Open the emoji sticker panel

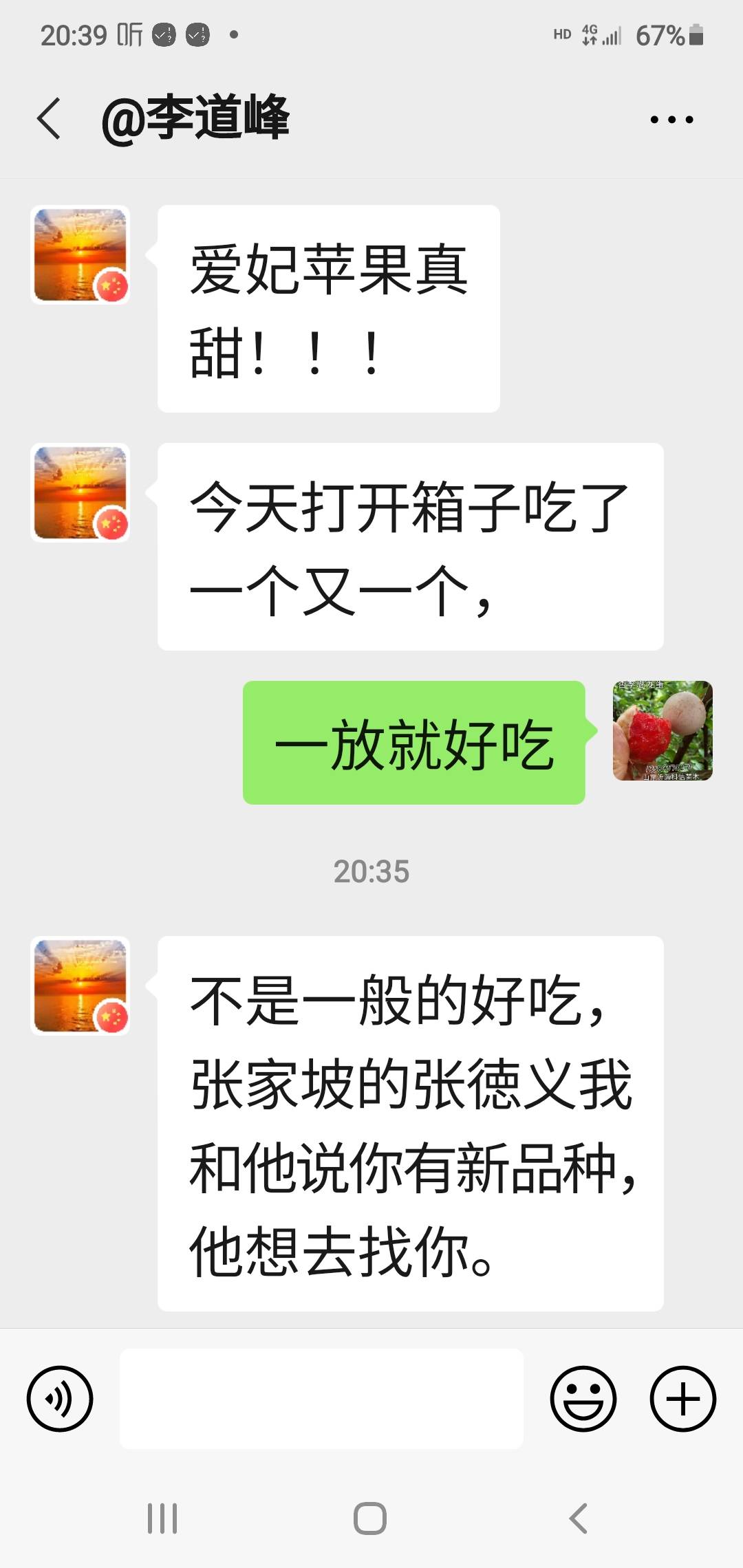coord(583,1398)
